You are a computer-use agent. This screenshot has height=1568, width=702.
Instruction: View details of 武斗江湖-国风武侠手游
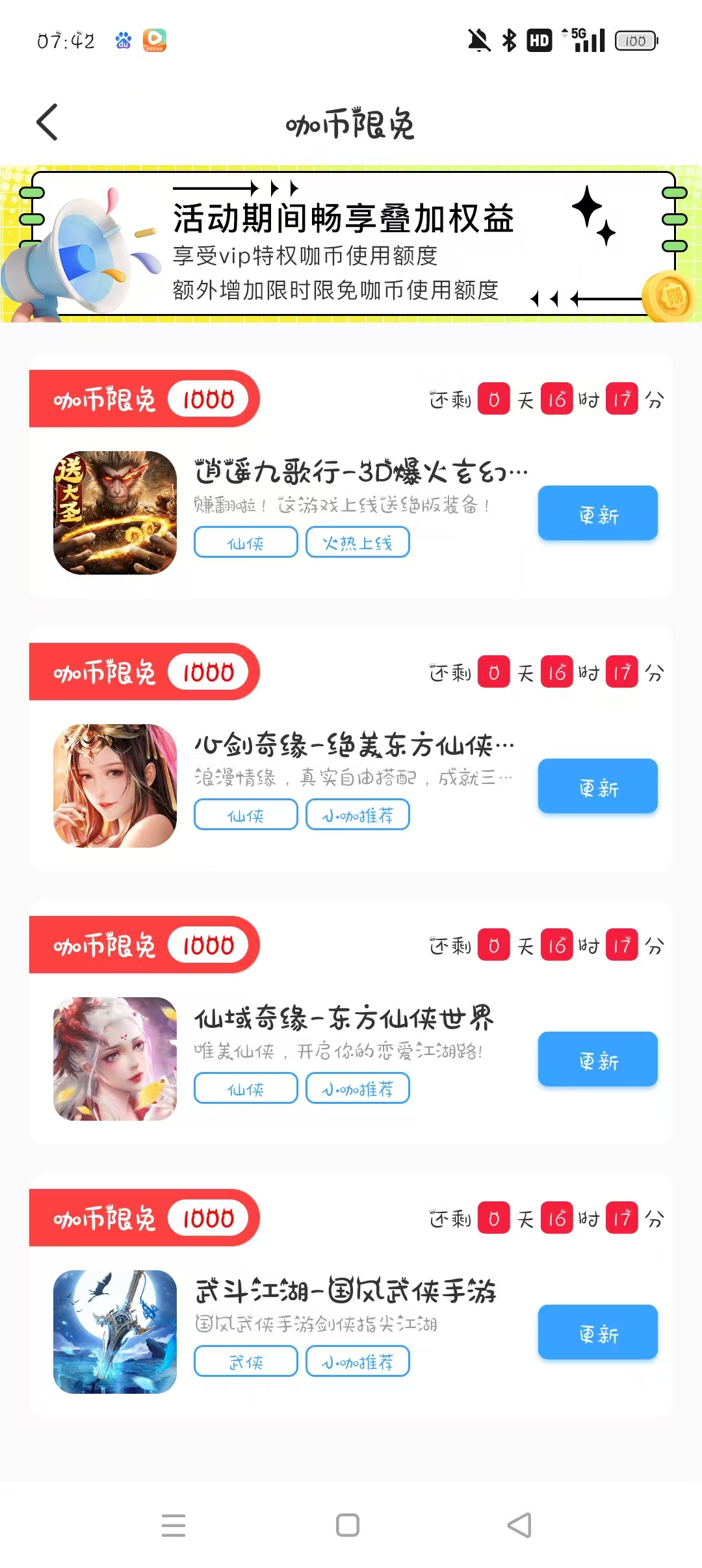click(345, 1291)
